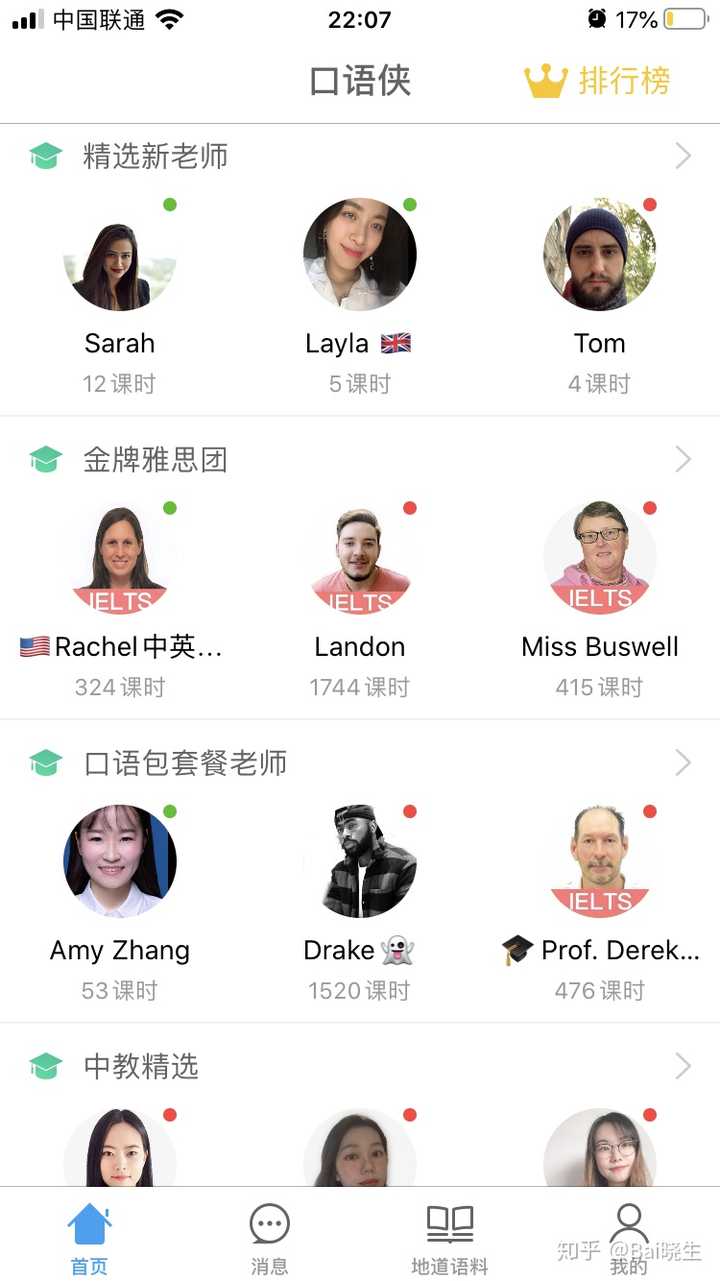Expand the 口语包套餐老师 section arrow

coord(683,763)
